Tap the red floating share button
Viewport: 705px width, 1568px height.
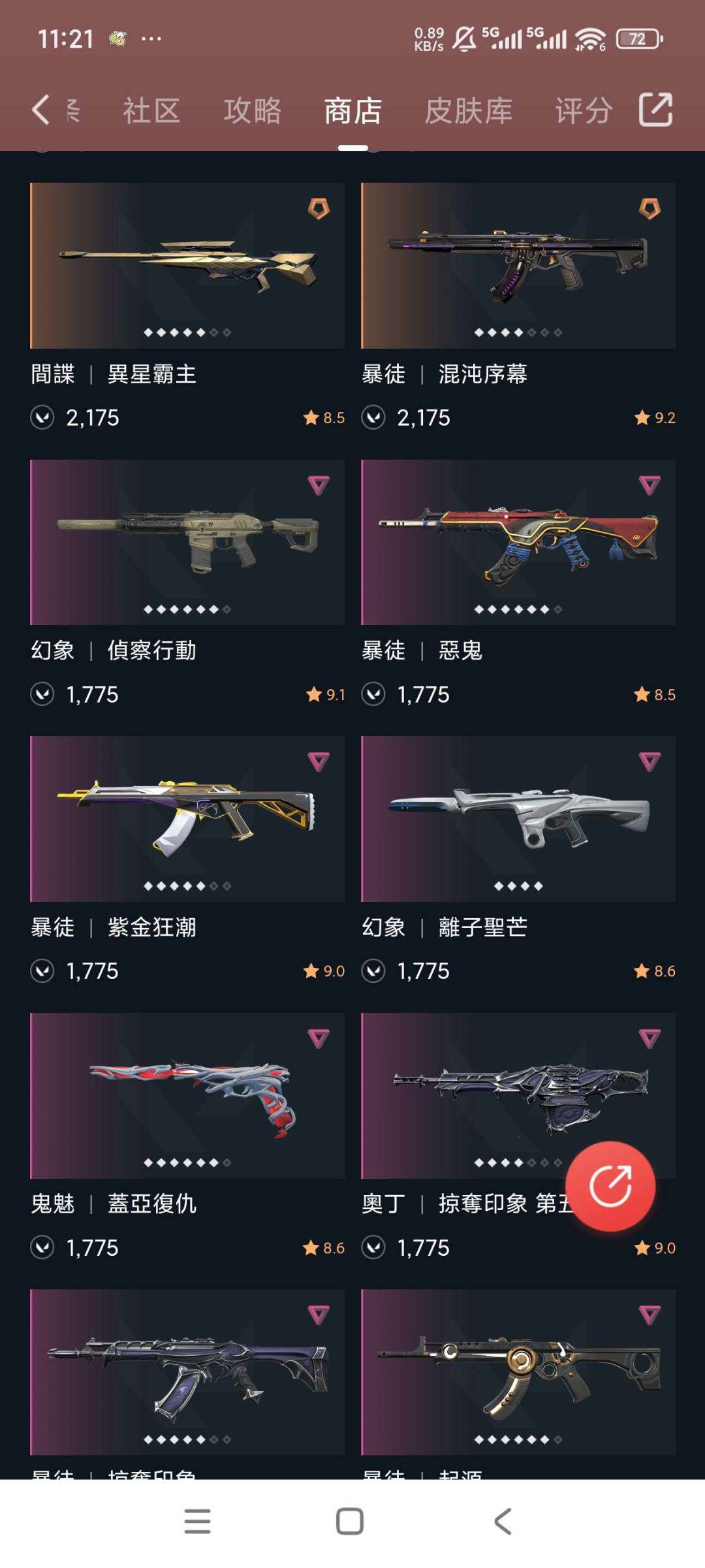tap(610, 1186)
